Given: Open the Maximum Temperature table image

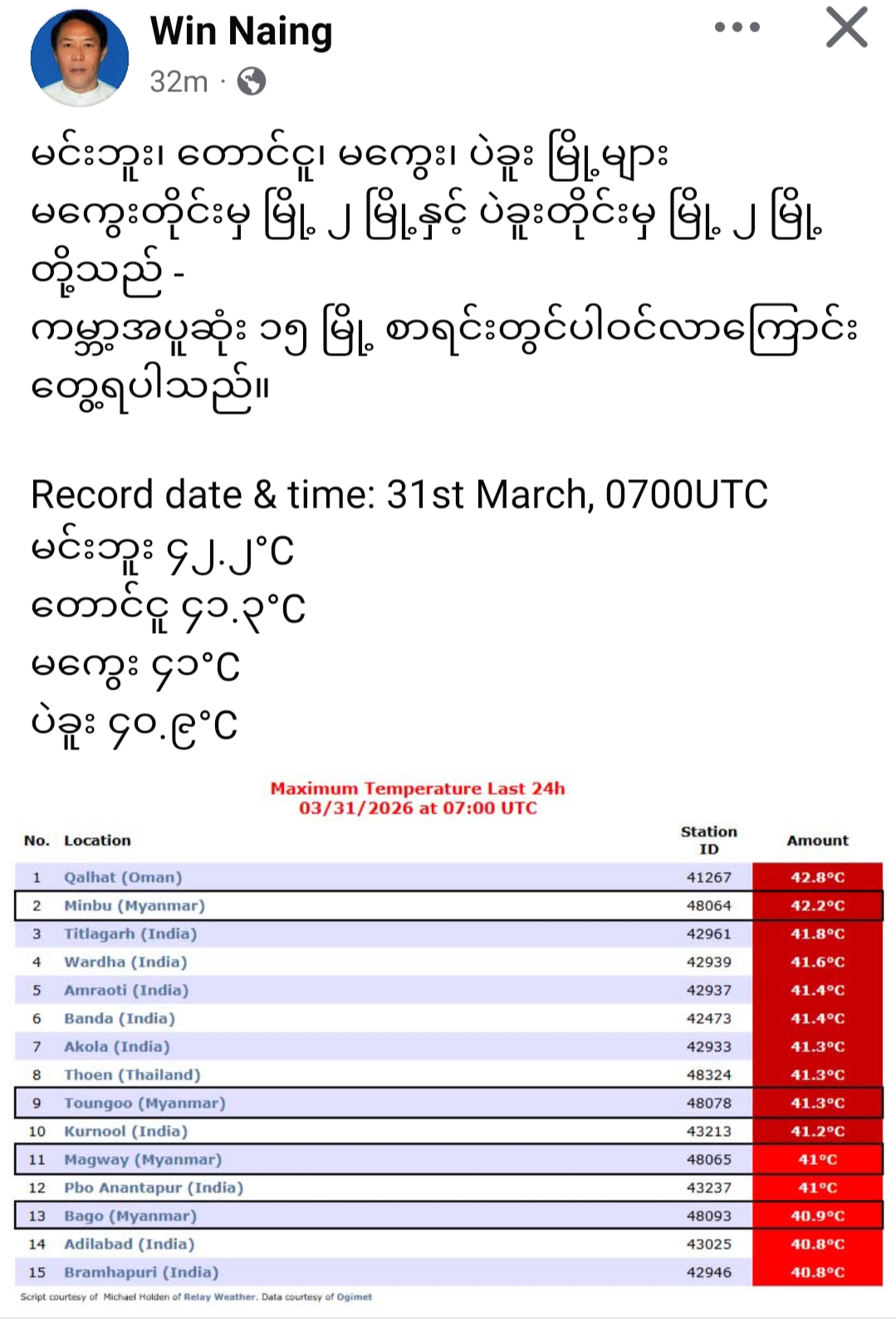Looking at the screenshot, I should 448,1039.
